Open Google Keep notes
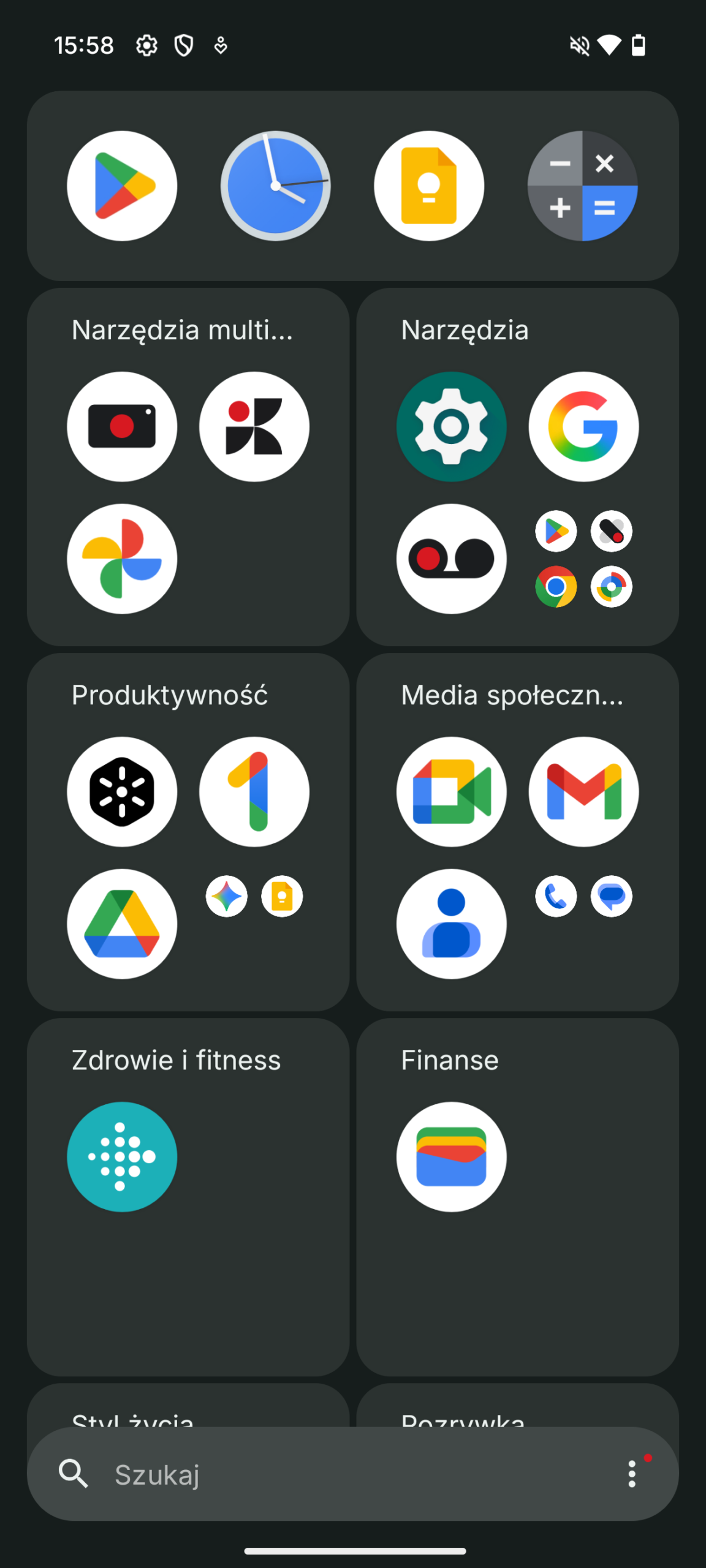The width and height of the screenshot is (706, 1568). click(x=429, y=186)
